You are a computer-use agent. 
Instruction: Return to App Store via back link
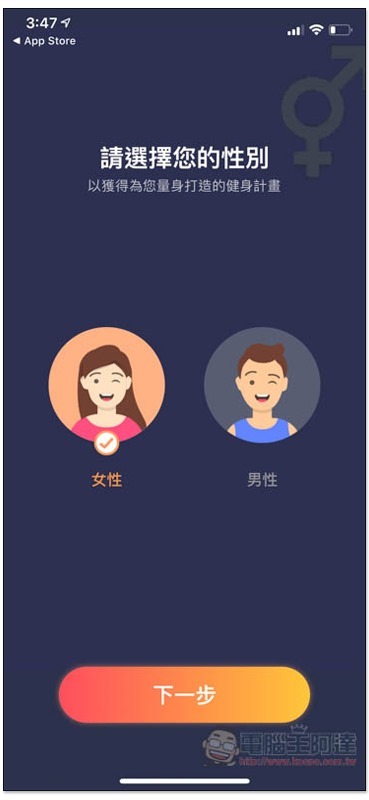tap(44, 41)
